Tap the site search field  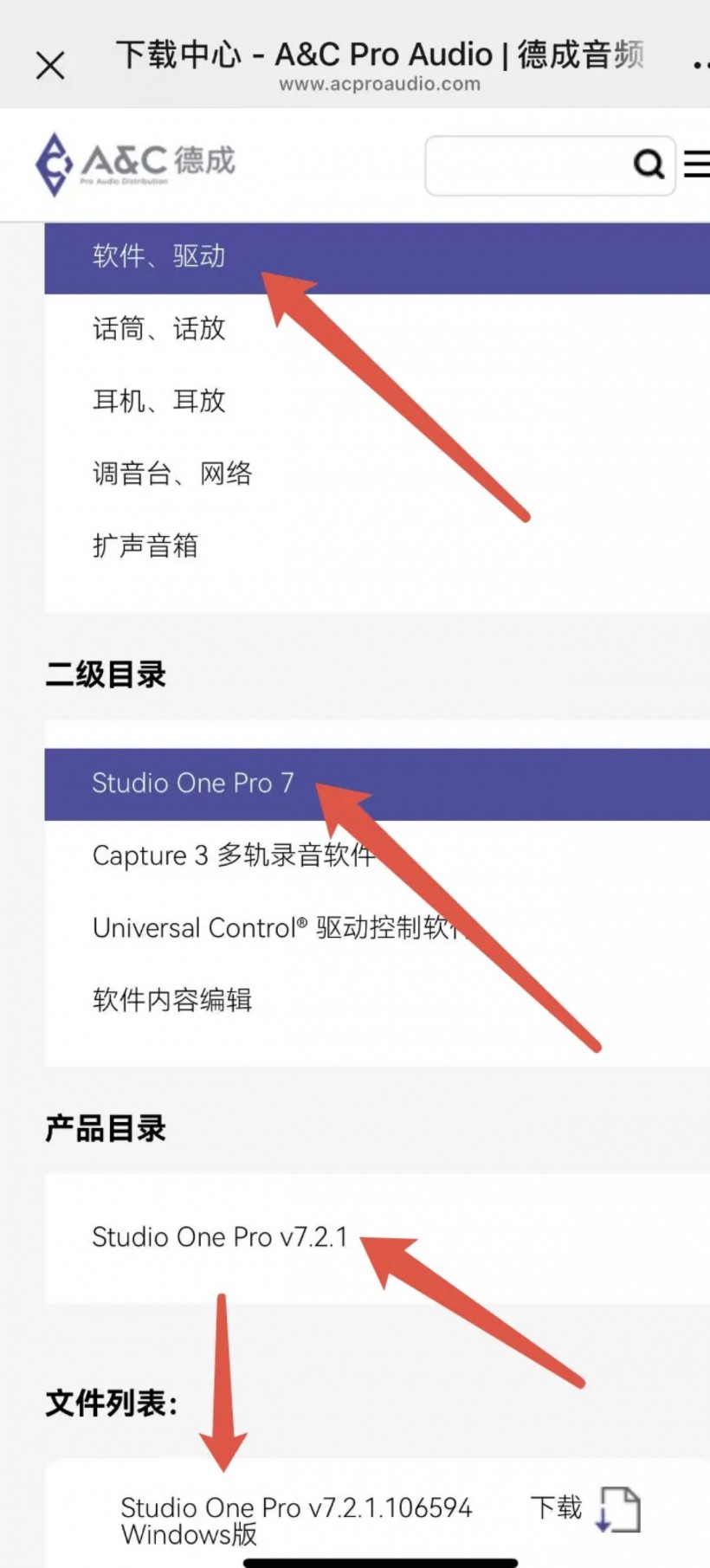click(x=528, y=165)
